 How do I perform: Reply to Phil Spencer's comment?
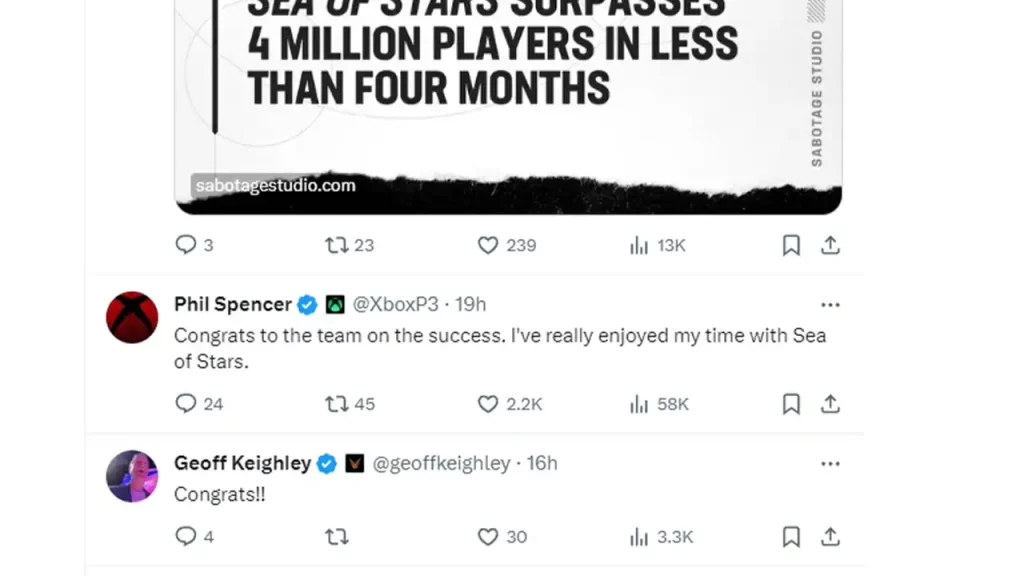pos(186,404)
